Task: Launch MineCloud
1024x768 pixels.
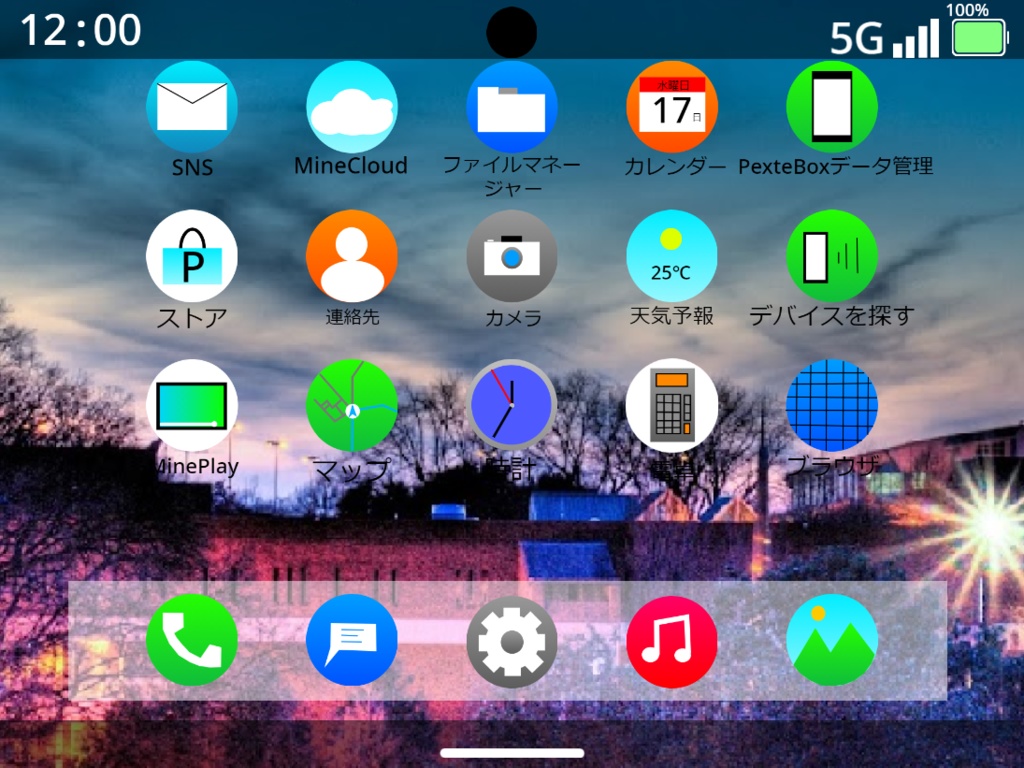Action: pos(352,107)
